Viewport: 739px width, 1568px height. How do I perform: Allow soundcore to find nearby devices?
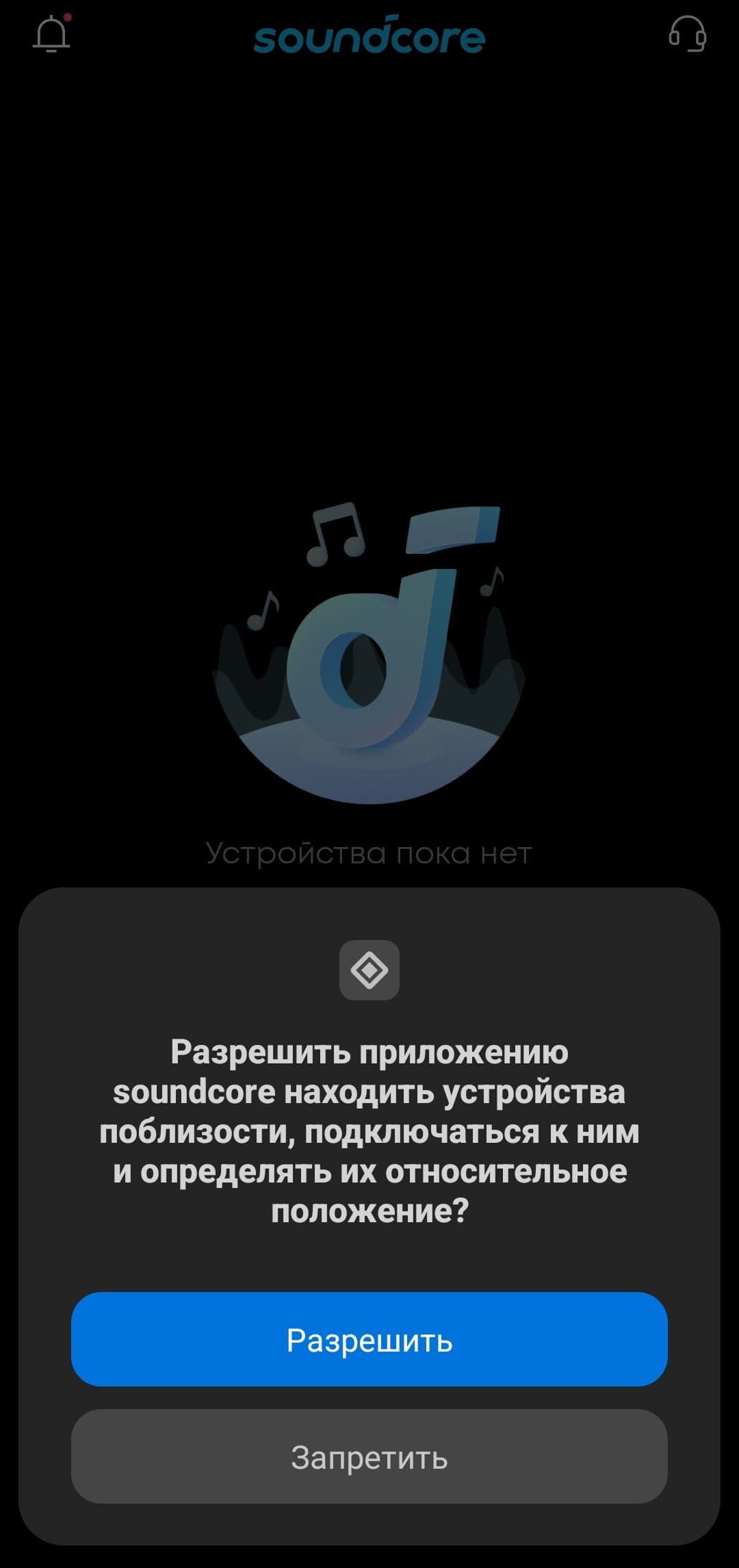pyautogui.click(x=369, y=1340)
